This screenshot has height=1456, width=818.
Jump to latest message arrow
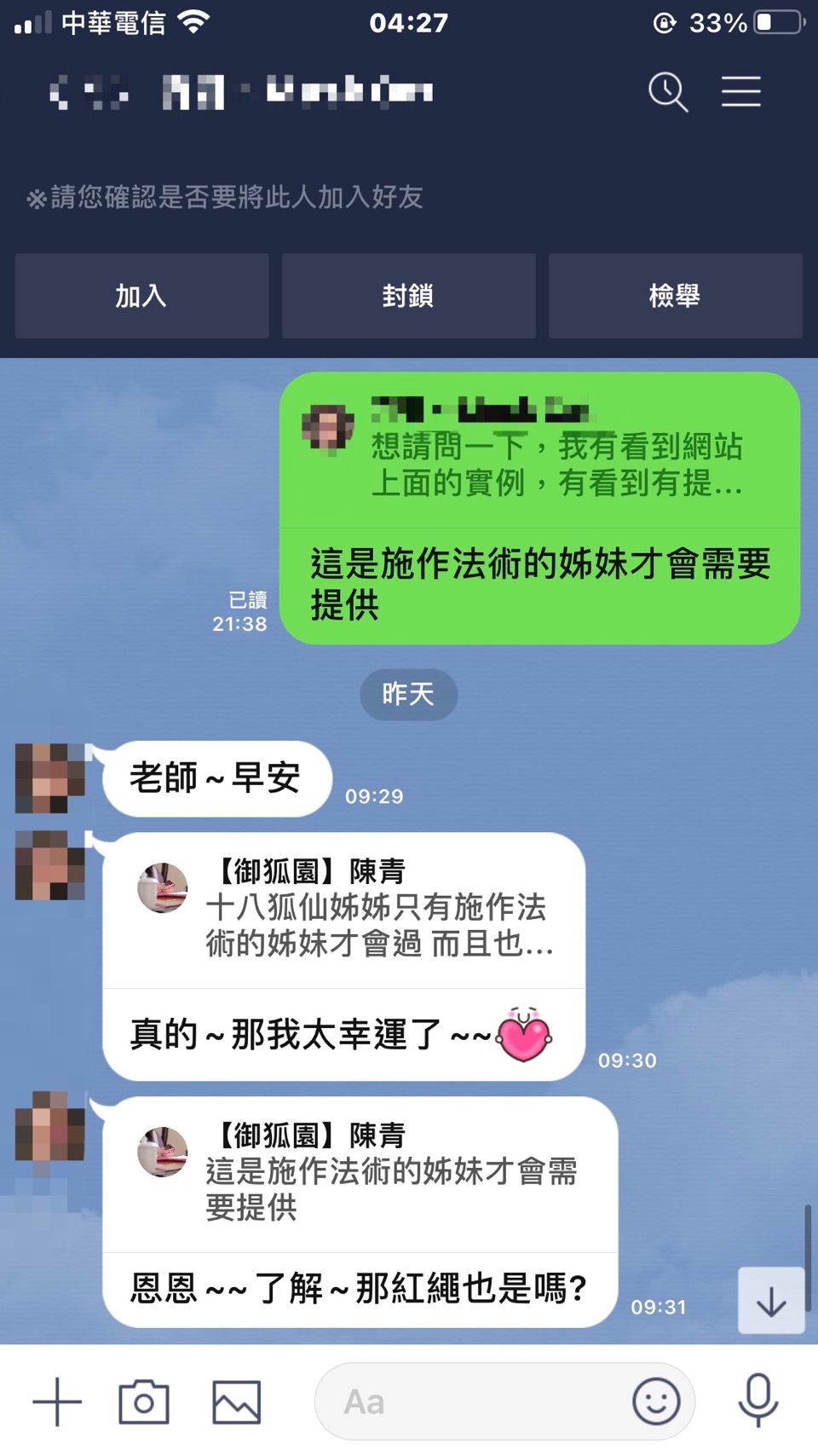click(770, 1302)
